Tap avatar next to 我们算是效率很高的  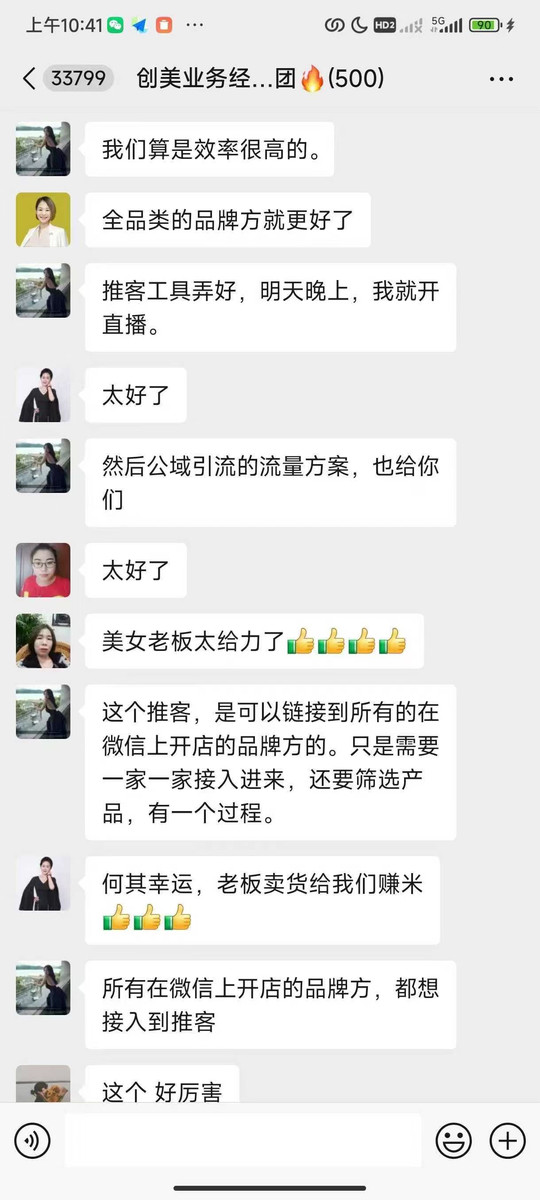[43, 149]
